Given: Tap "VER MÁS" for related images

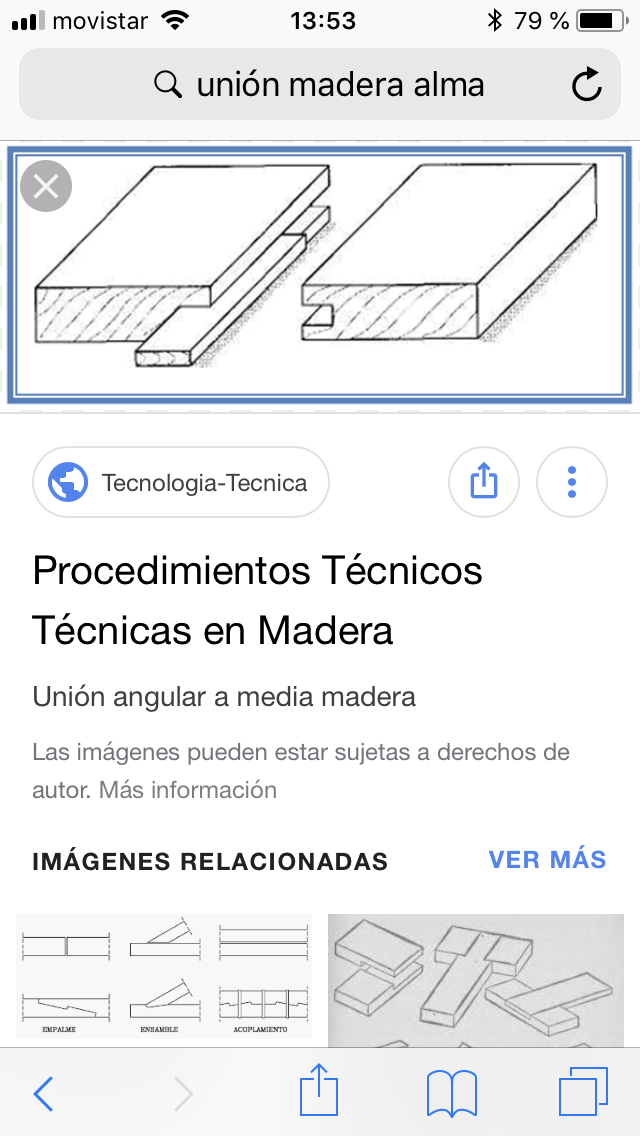Looking at the screenshot, I should pyautogui.click(x=547, y=860).
